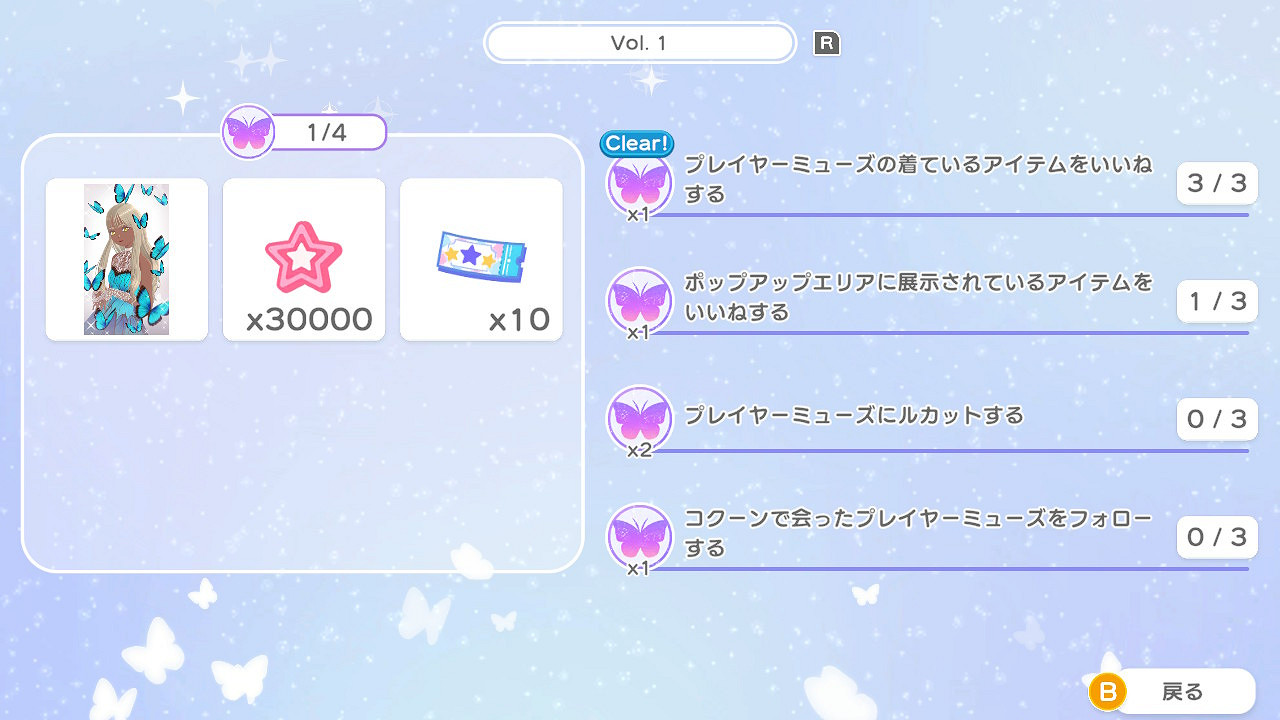
Task: Switch volume with the R button
Action: coord(826,43)
